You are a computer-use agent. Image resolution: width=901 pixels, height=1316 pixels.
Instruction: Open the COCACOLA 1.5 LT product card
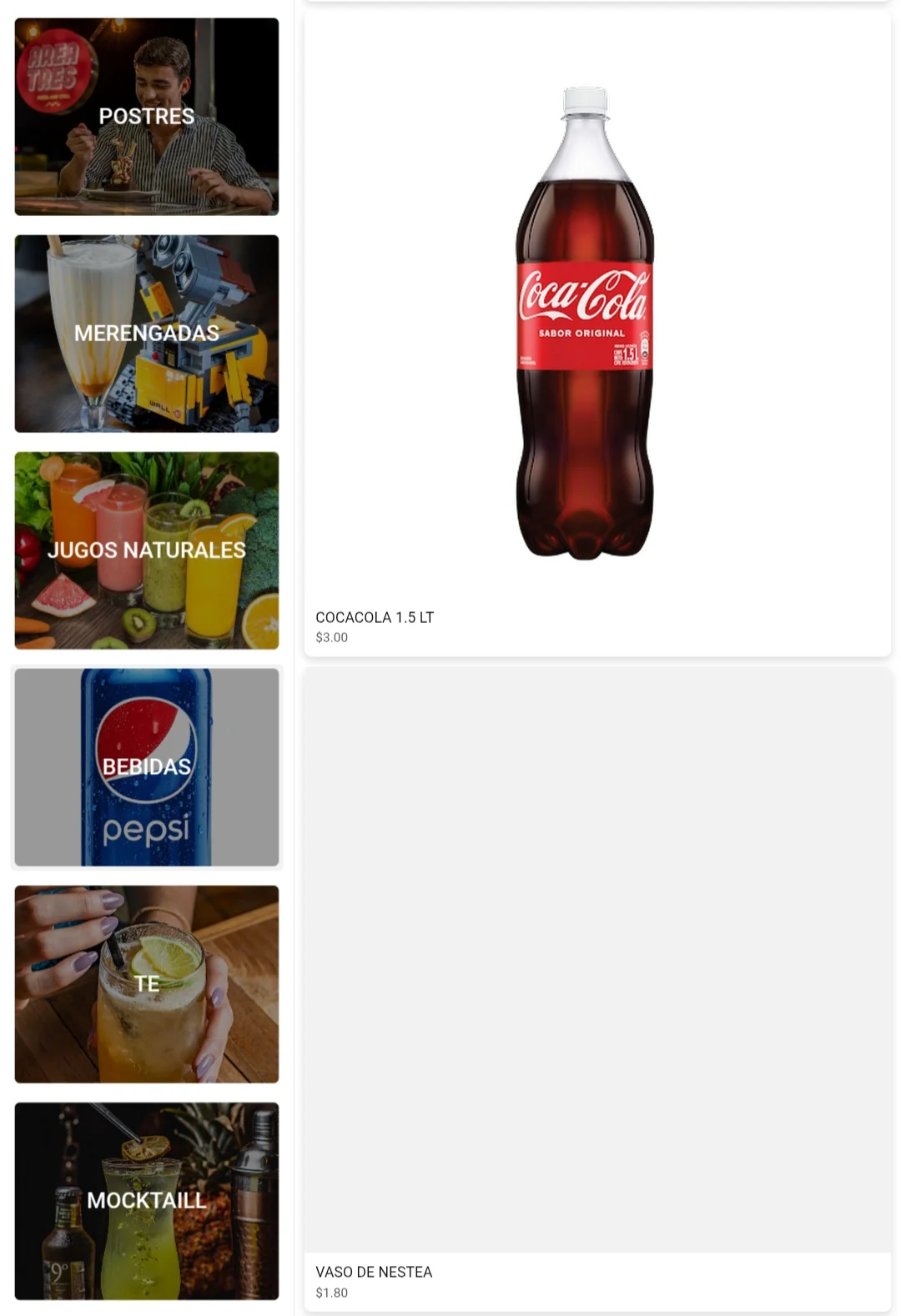(x=597, y=334)
